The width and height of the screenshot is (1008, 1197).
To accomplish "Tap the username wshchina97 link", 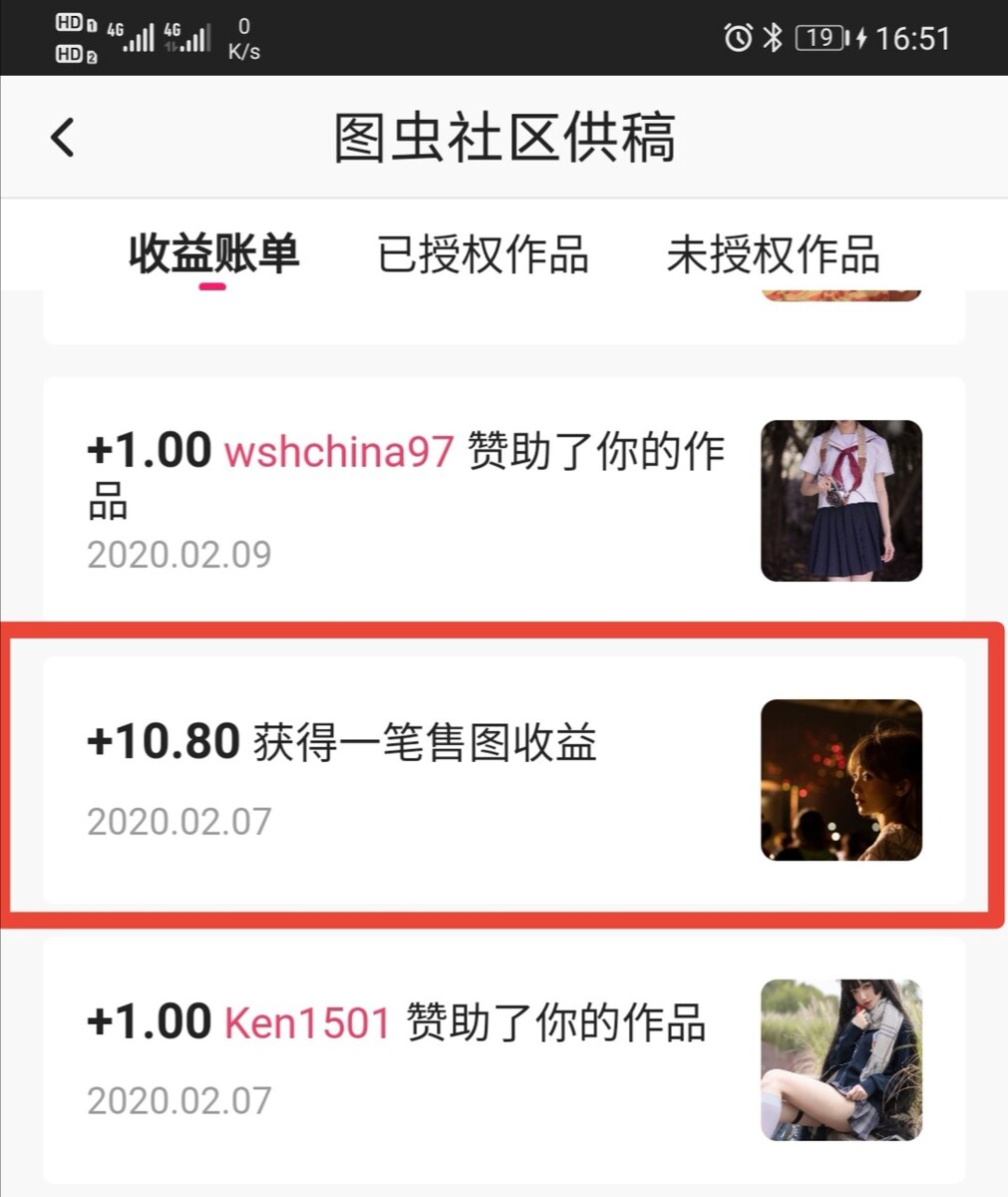I will pyautogui.click(x=339, y=452).
